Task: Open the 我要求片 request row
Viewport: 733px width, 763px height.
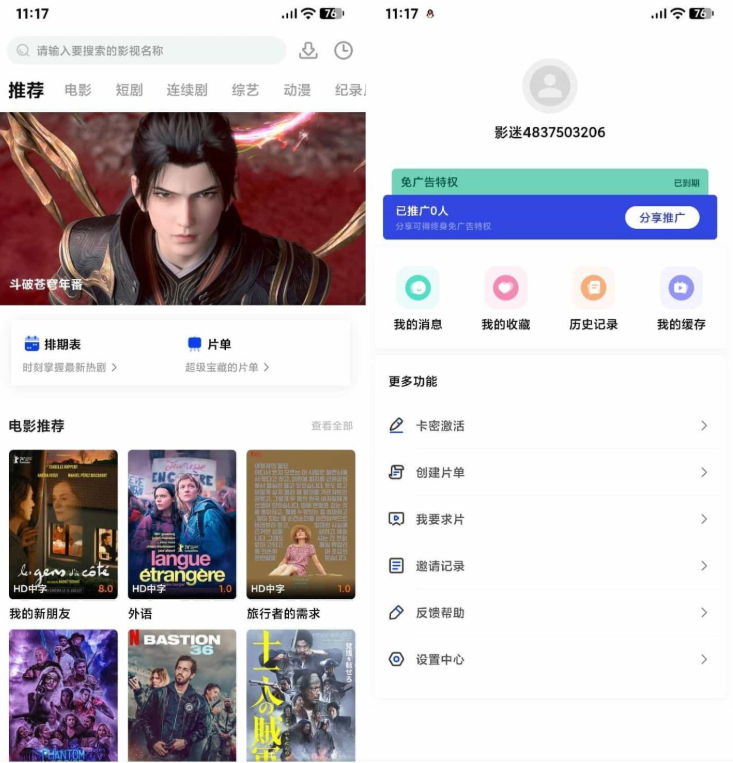Action: point(549,519)
